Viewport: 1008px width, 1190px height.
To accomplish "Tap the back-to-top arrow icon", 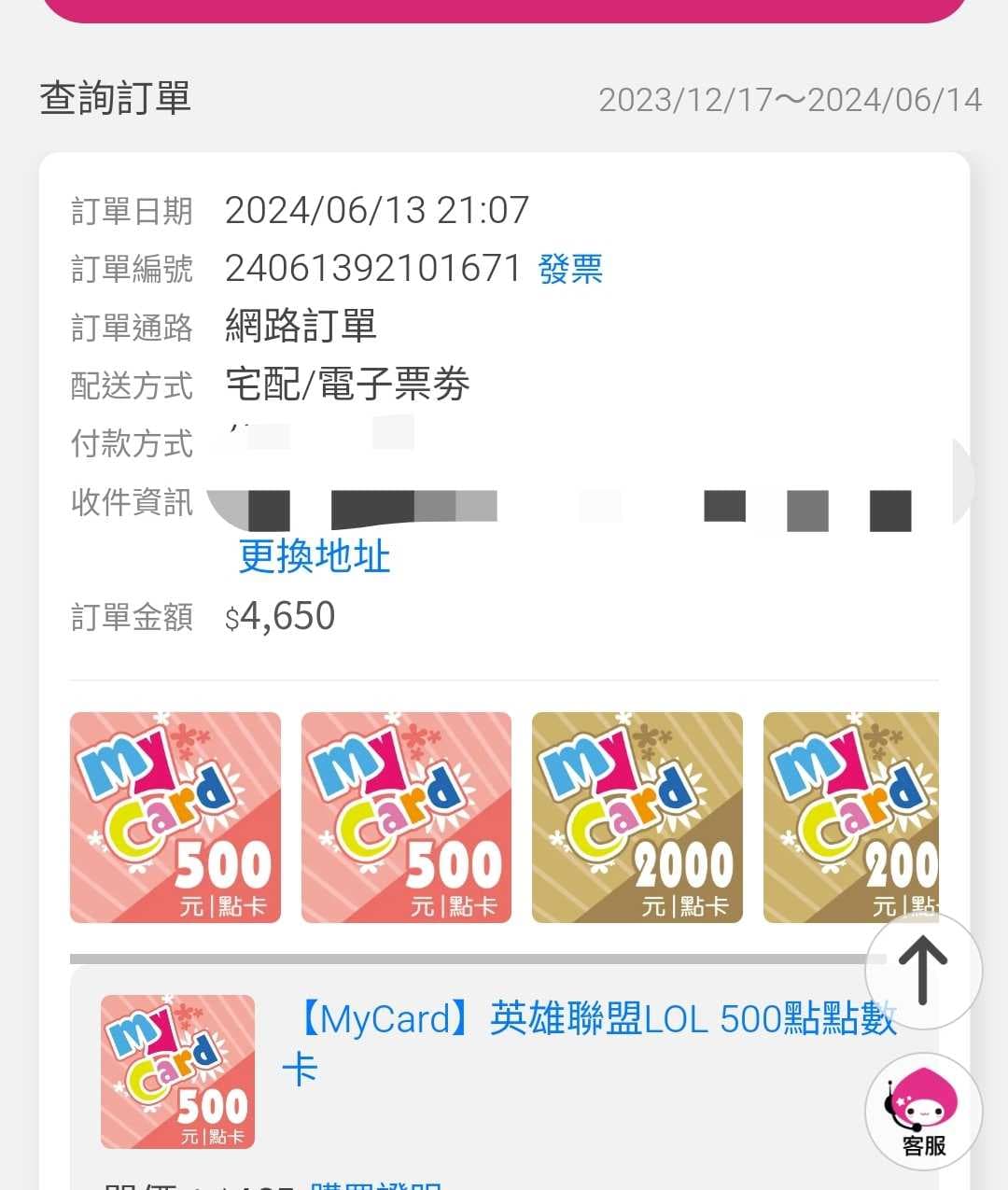I will pos(922,971).
